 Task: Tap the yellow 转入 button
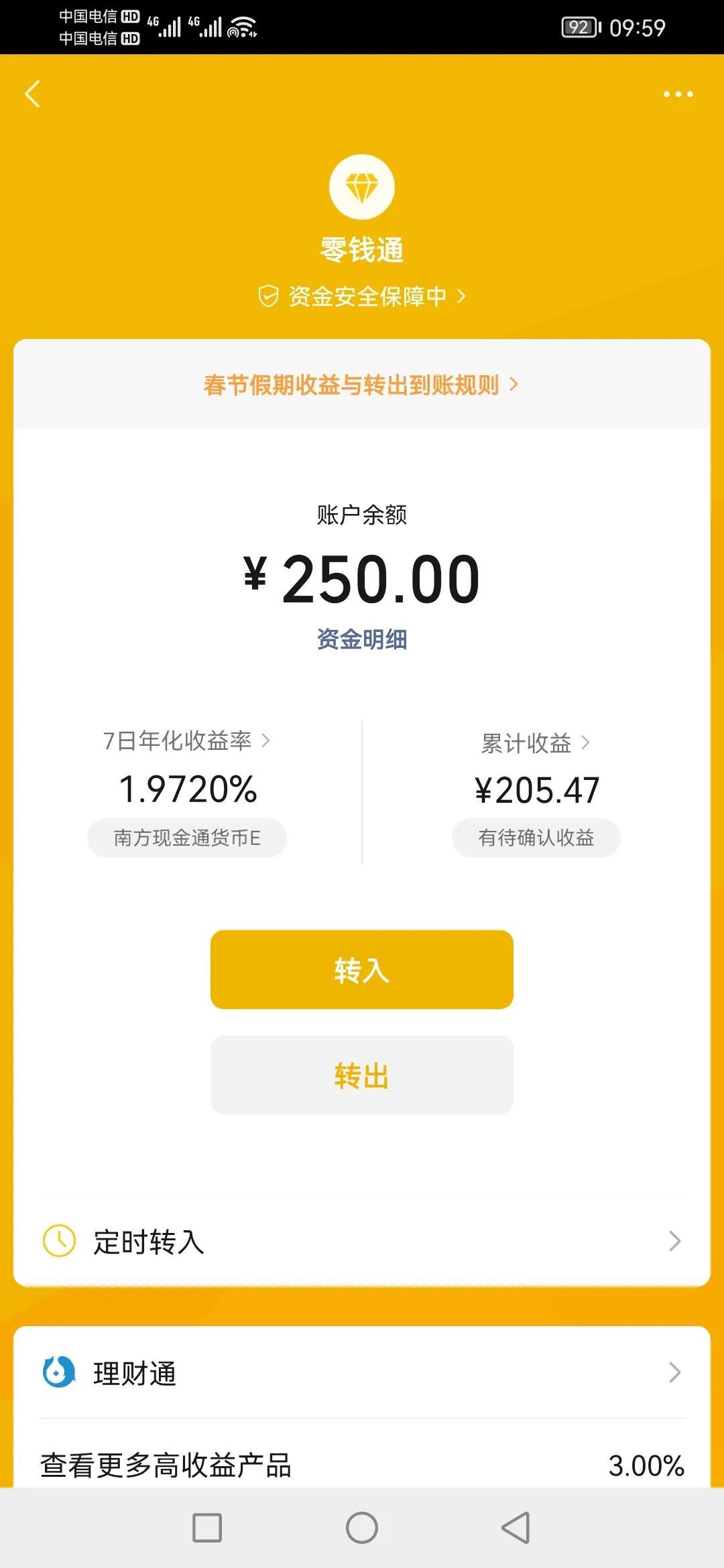tap(362, 970)
